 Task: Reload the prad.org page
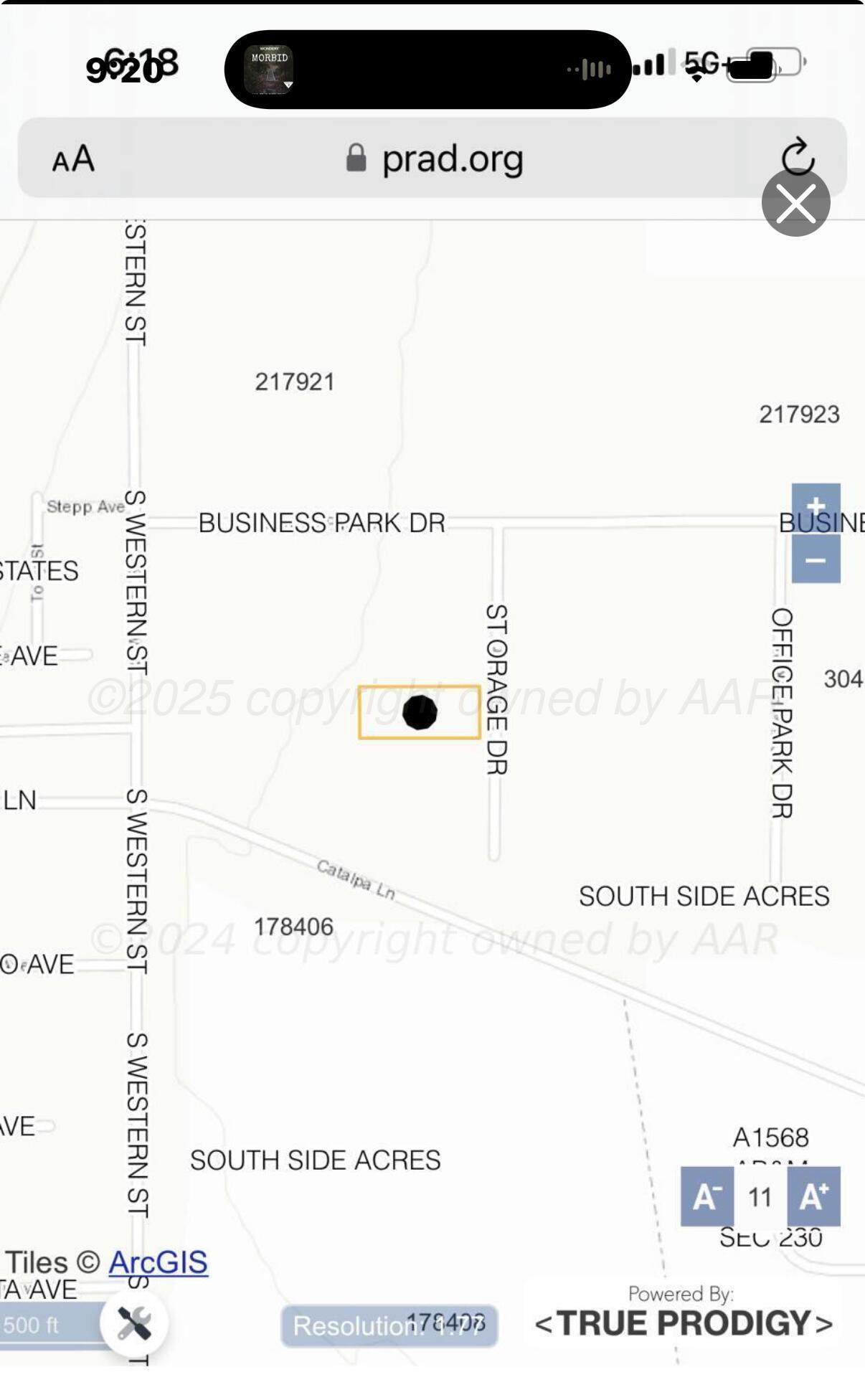tap(798, 153)
